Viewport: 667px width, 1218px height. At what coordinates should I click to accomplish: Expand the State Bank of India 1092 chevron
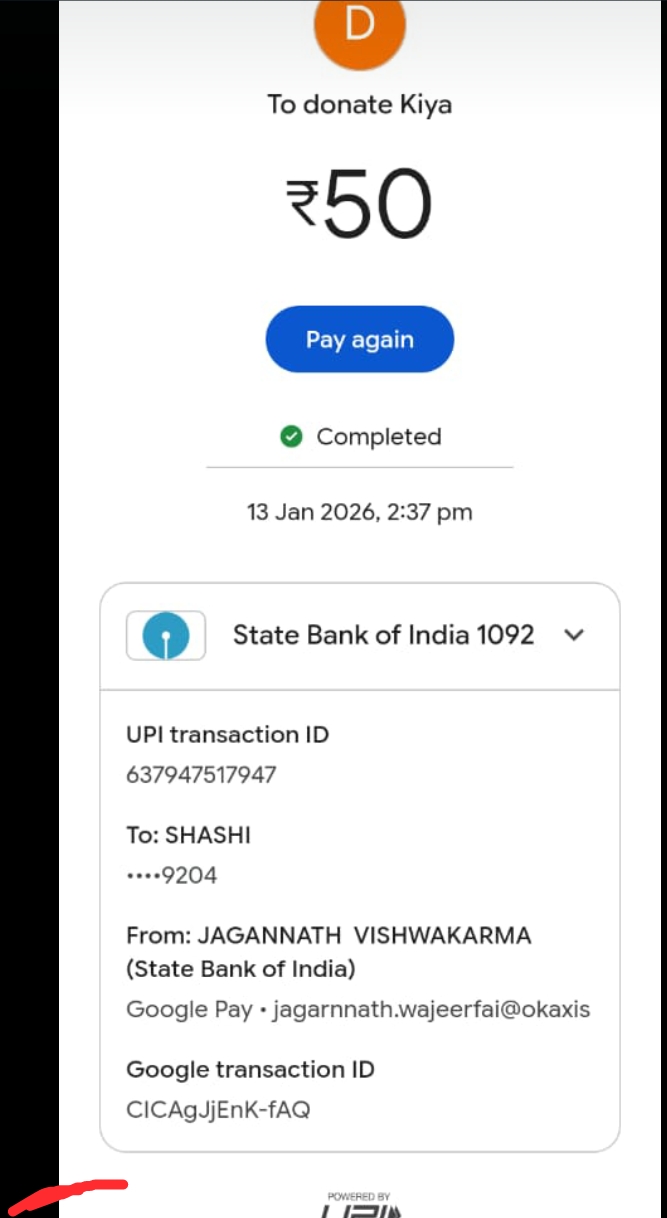click(x=574, y=635)
